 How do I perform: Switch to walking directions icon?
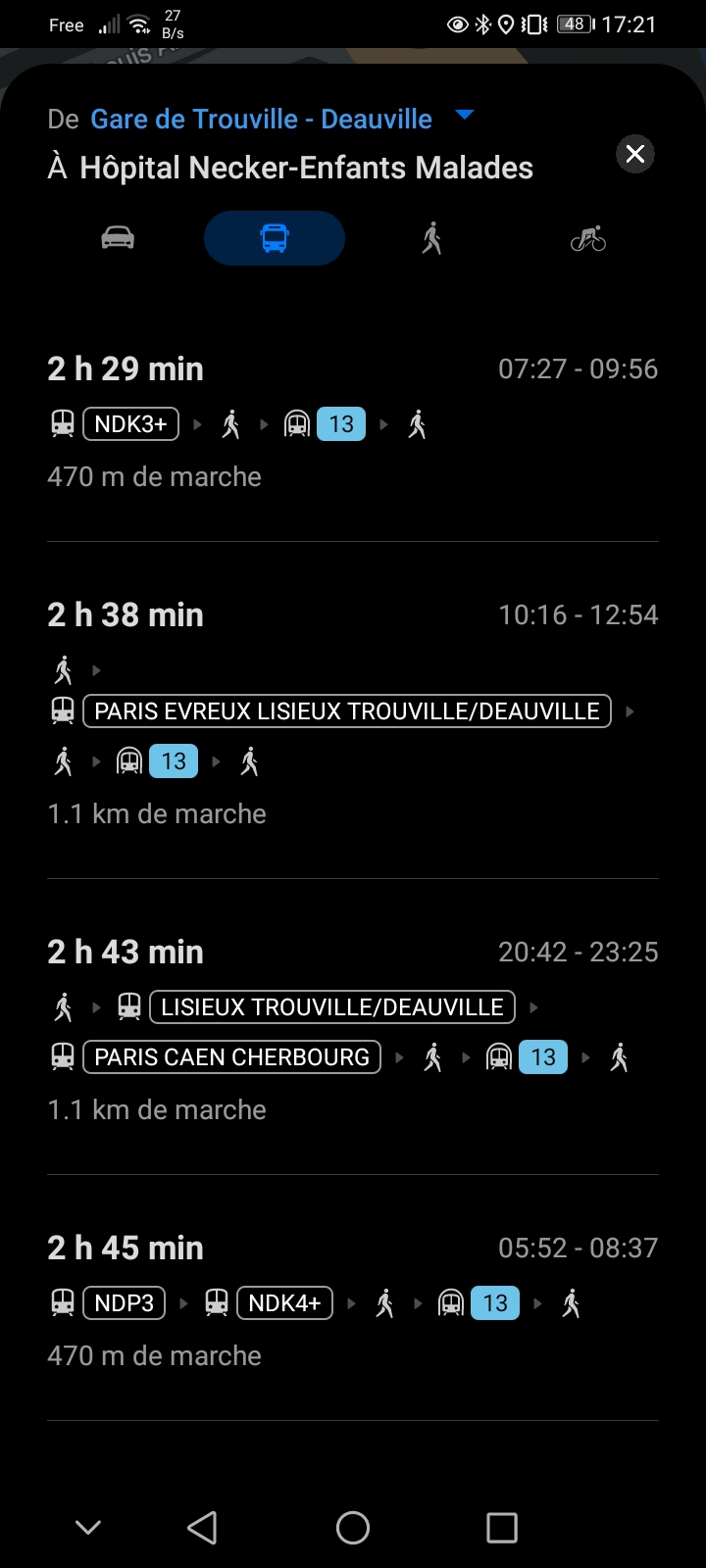(430, 237)
